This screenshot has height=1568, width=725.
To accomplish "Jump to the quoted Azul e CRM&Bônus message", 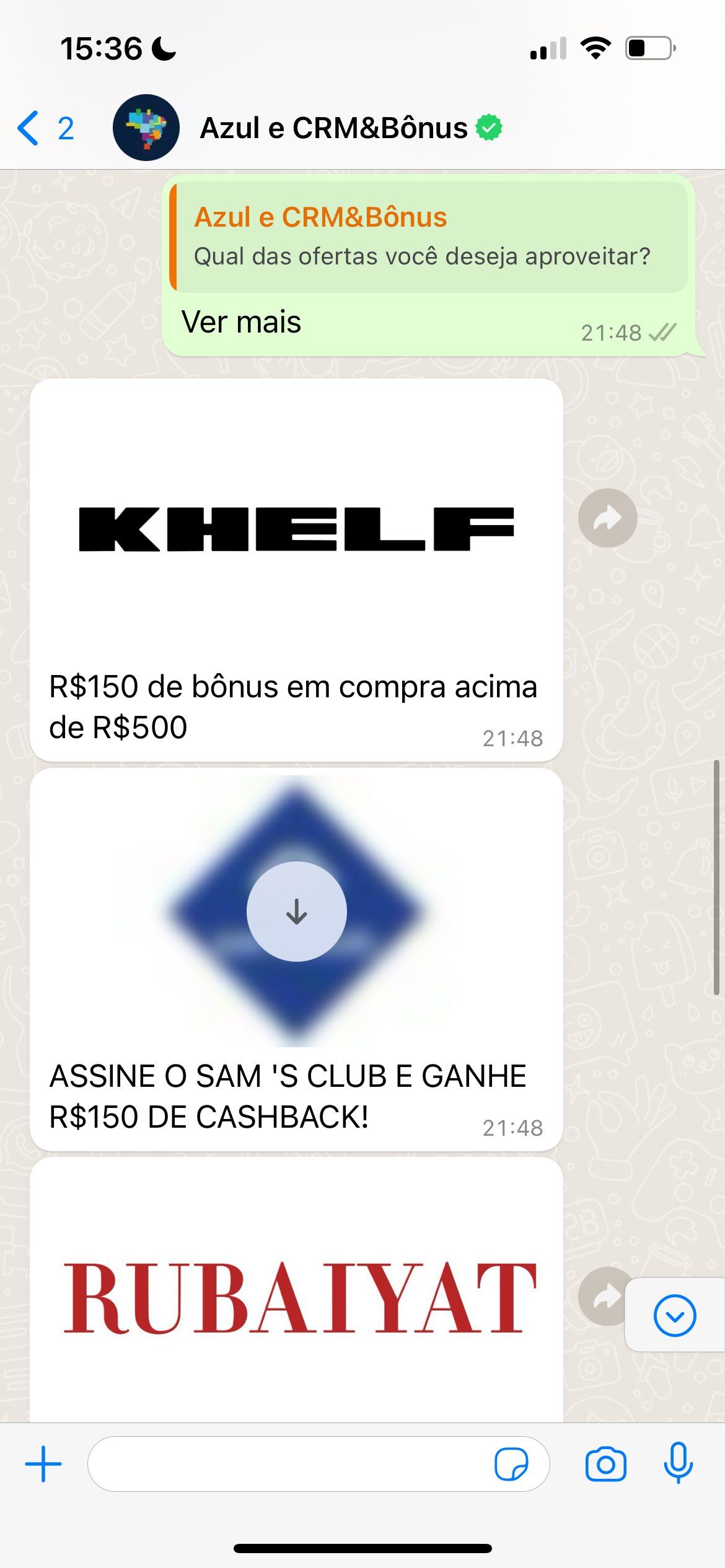I will click(429, 237).
